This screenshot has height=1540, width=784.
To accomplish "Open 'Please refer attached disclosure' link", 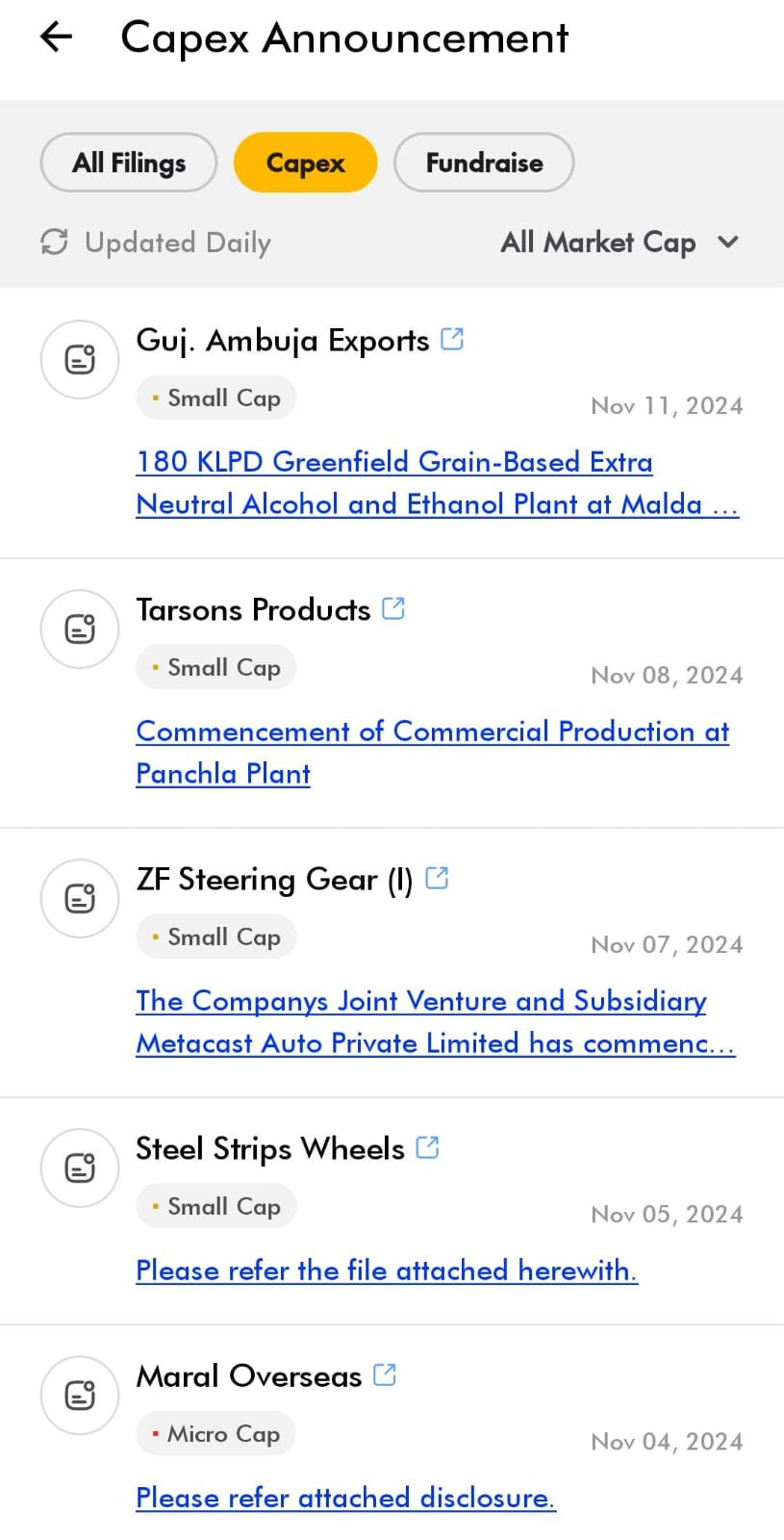I will [346, 1498].
